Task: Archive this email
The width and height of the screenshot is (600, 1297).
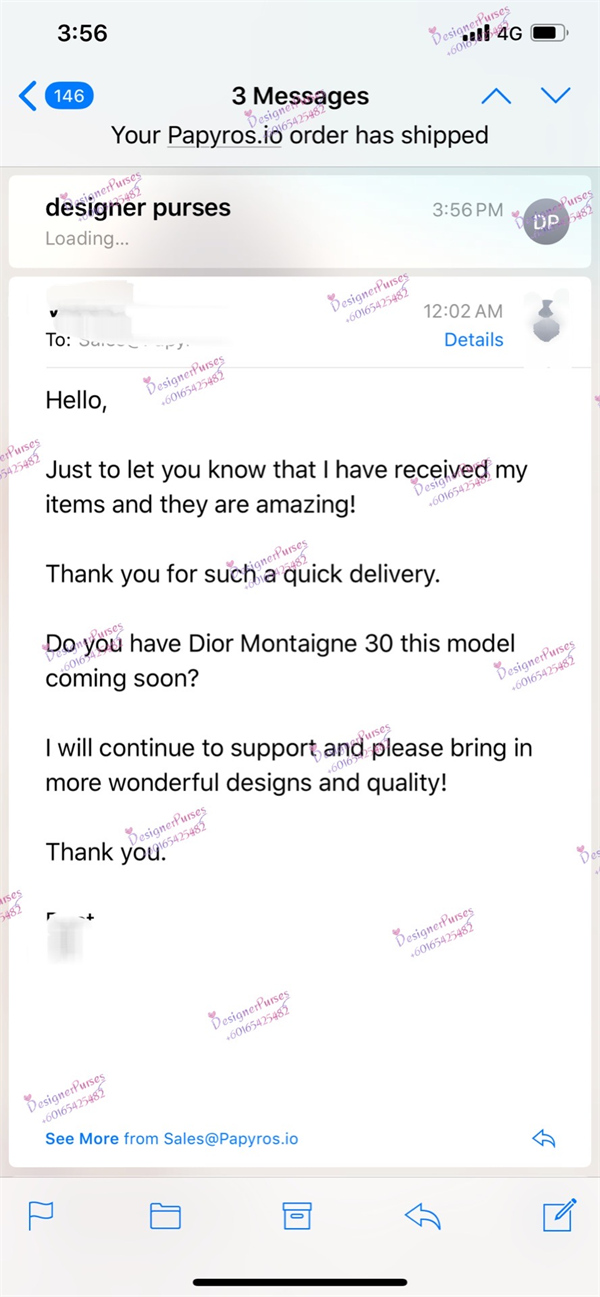Action: point(297,1215)
